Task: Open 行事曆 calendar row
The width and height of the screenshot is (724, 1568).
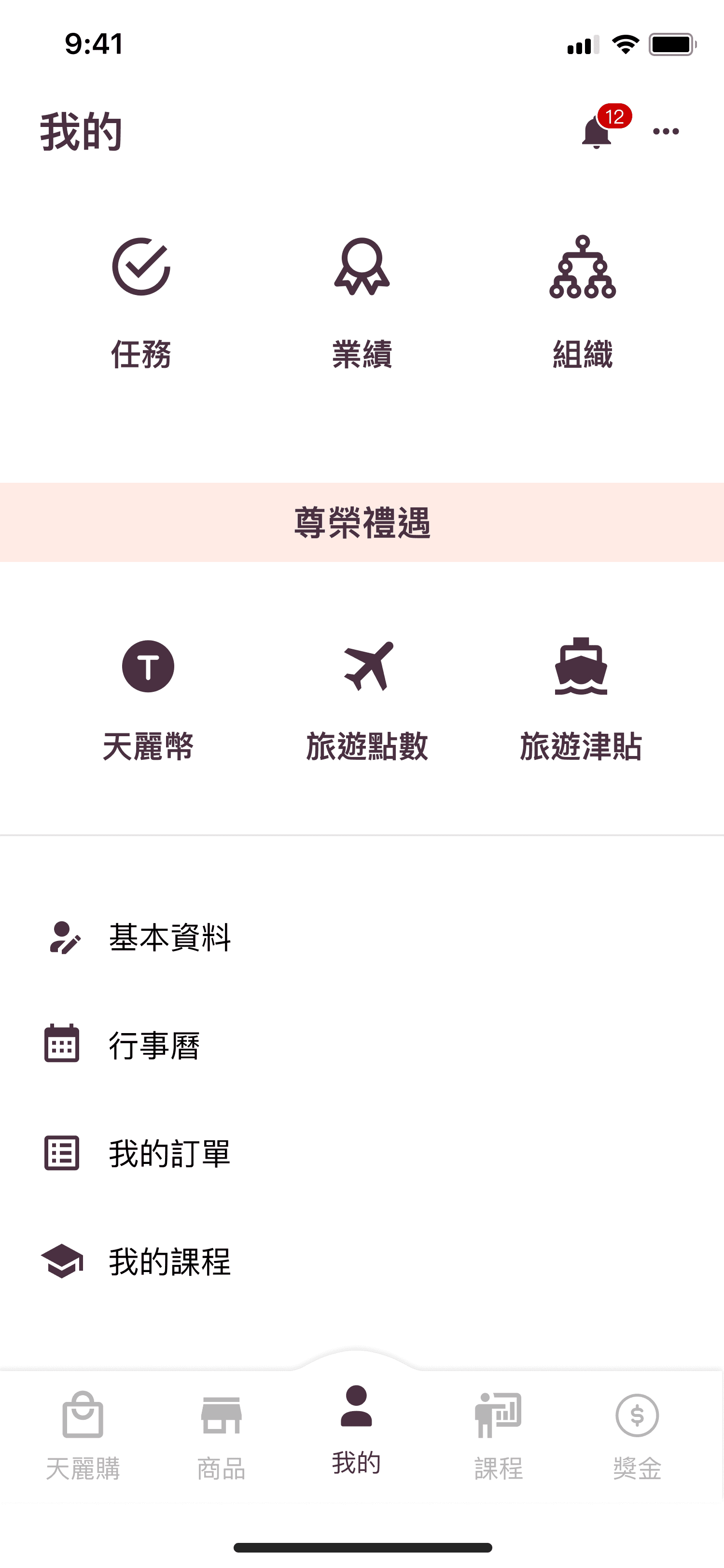Action: pos(362,1045)
